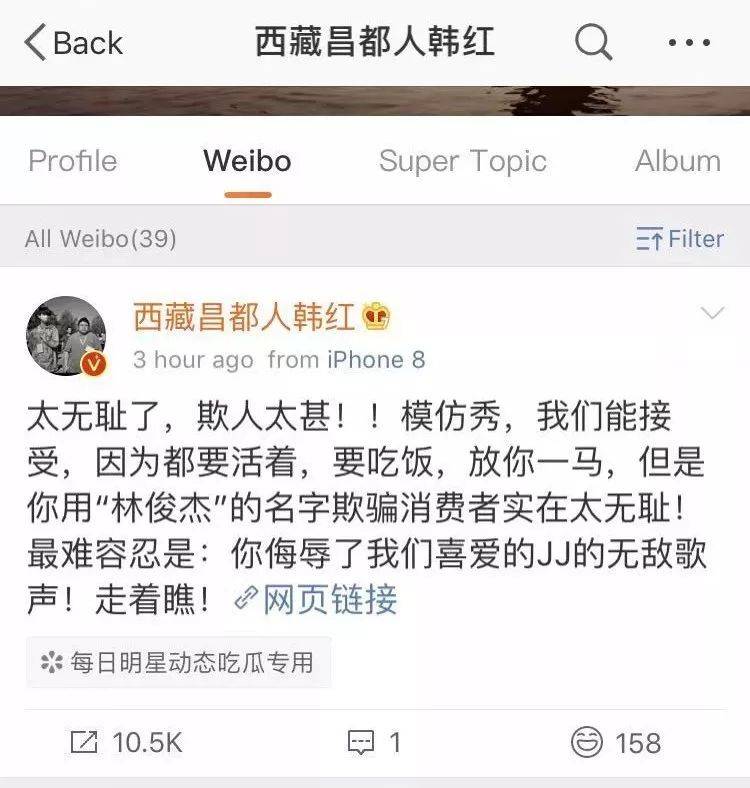This screenshot has width=750, height=788.
Task: Go back using the Back button
Action: point(72,43)
